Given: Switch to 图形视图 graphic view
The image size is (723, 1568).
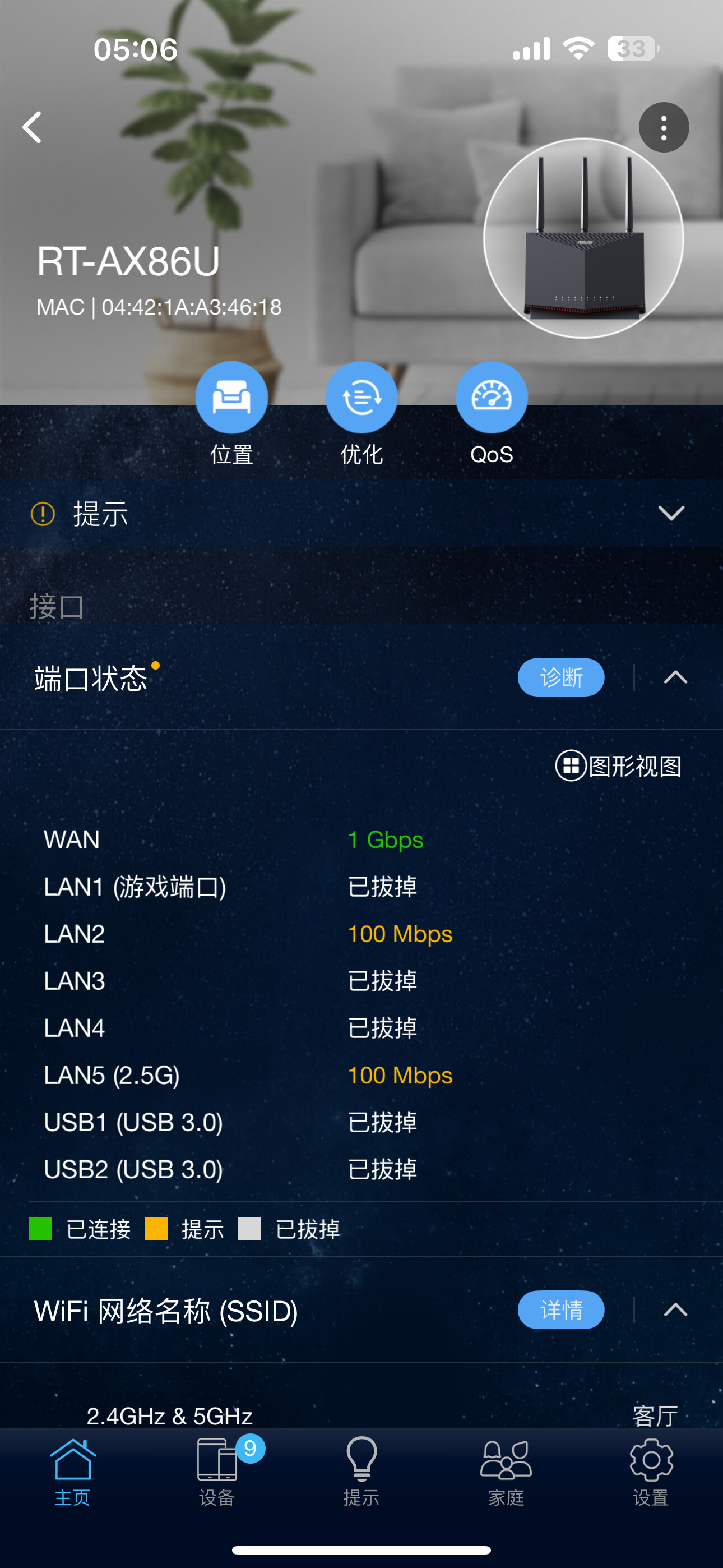Looking at the screenshot, I should (618, 765).
